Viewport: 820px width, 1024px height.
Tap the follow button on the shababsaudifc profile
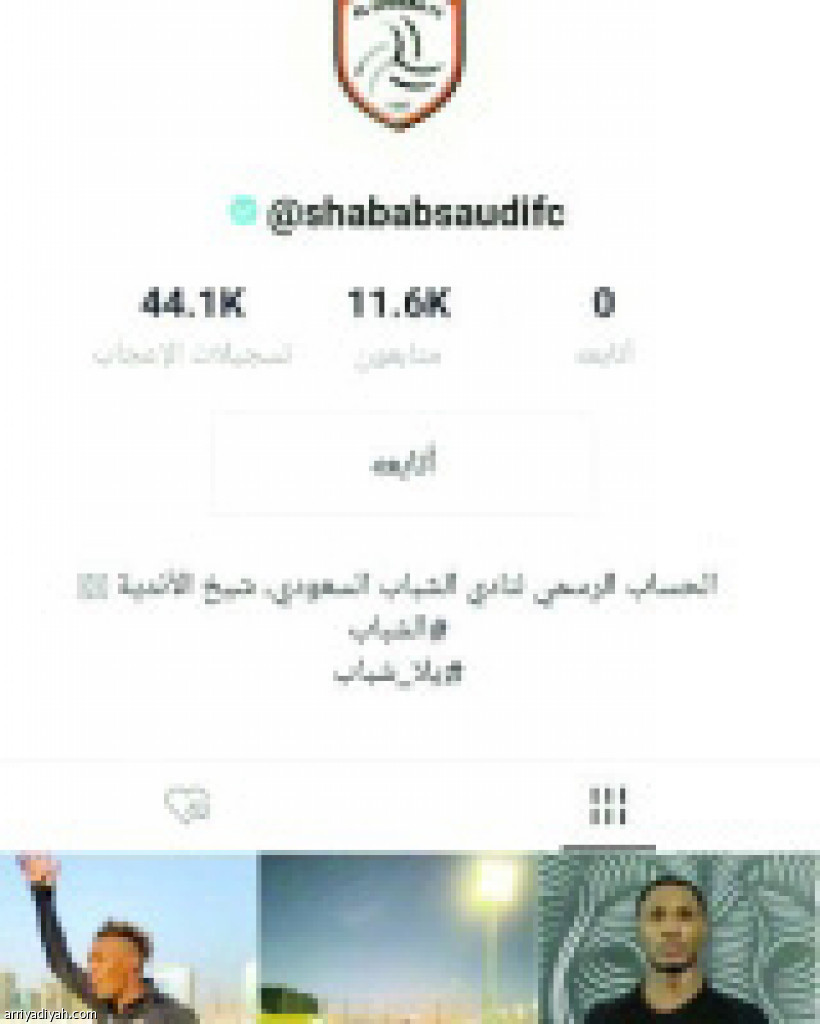pyautogui.click(x=405, y=464)
